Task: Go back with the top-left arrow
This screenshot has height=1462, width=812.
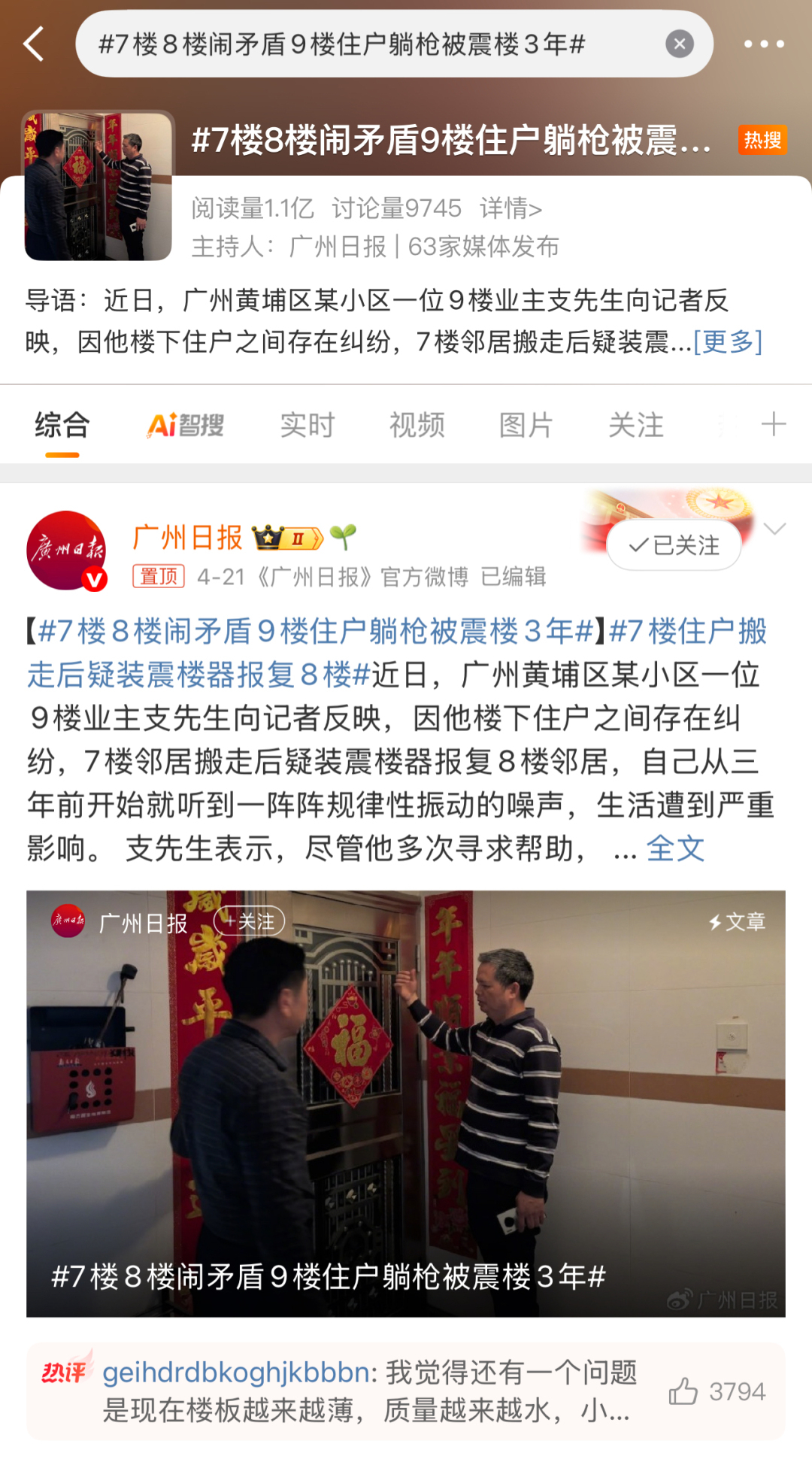Action: pos(35,44)
